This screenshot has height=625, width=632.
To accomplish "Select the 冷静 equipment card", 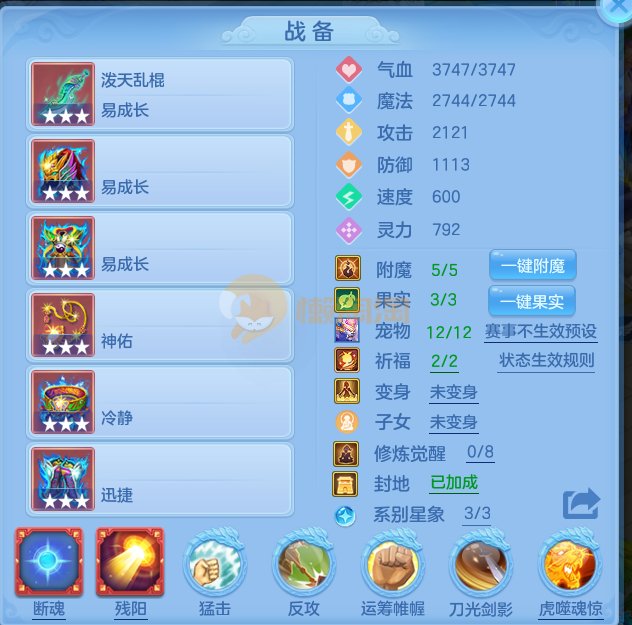I will coord(160,402).
